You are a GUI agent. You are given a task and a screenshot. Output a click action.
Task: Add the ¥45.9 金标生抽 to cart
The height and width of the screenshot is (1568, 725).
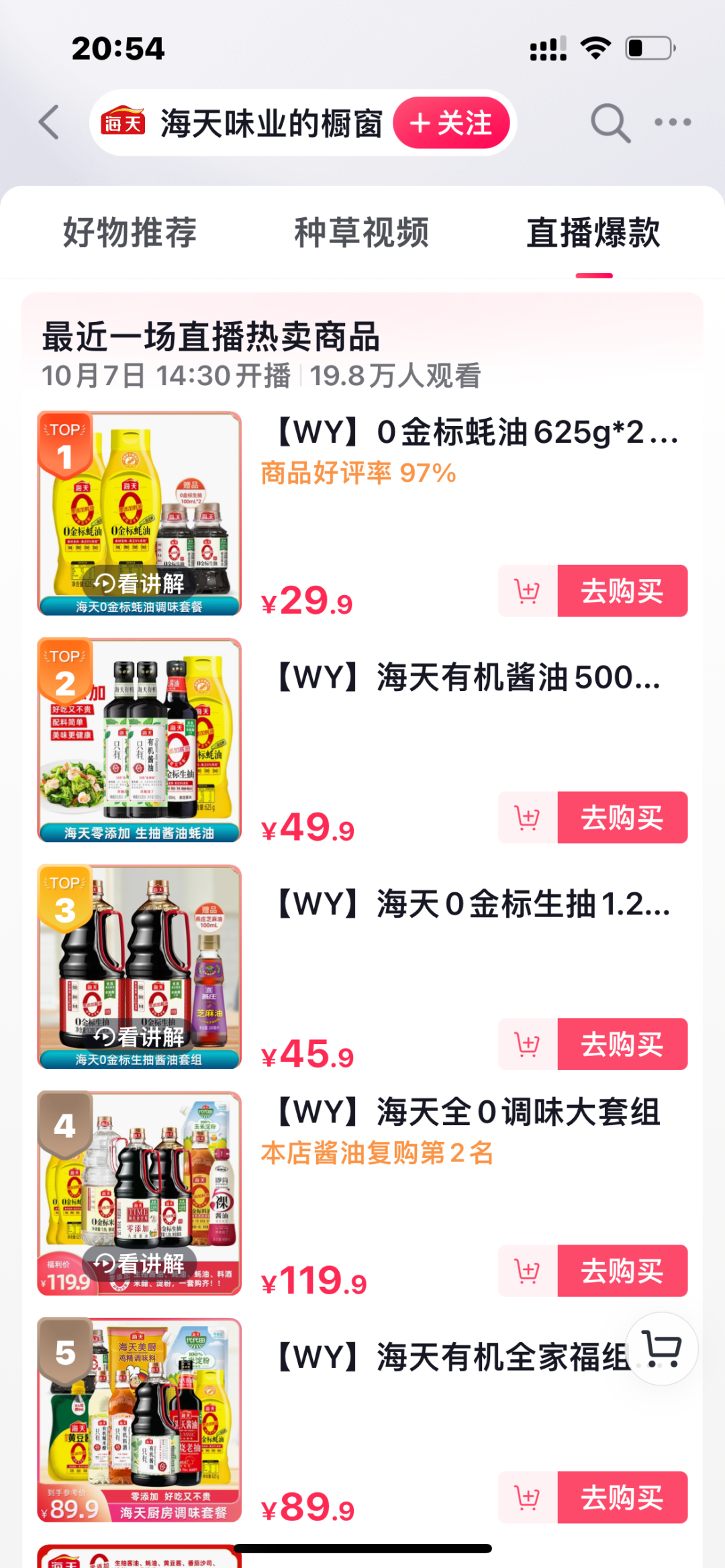(528, 1045)
